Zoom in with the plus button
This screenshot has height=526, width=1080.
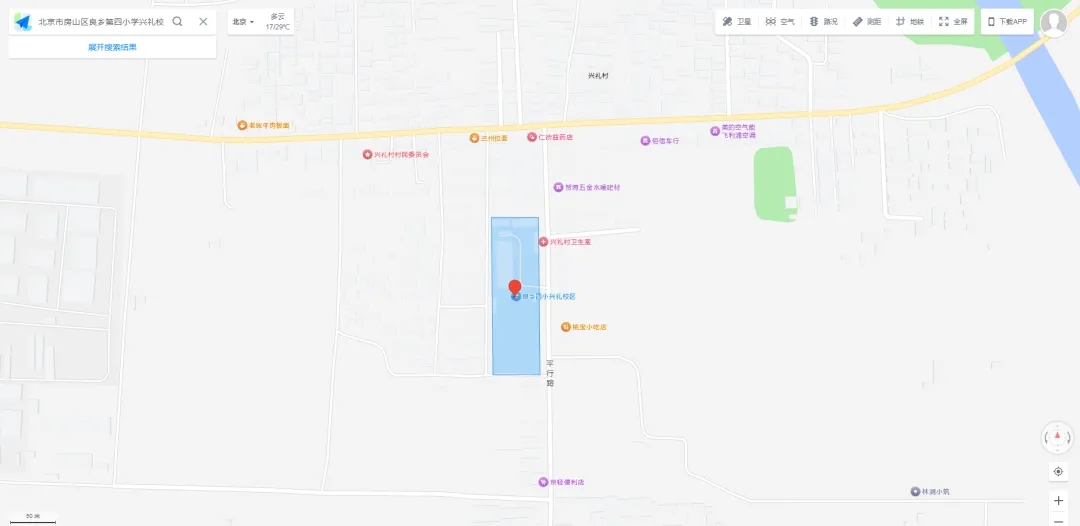[x=1058, y=500]
